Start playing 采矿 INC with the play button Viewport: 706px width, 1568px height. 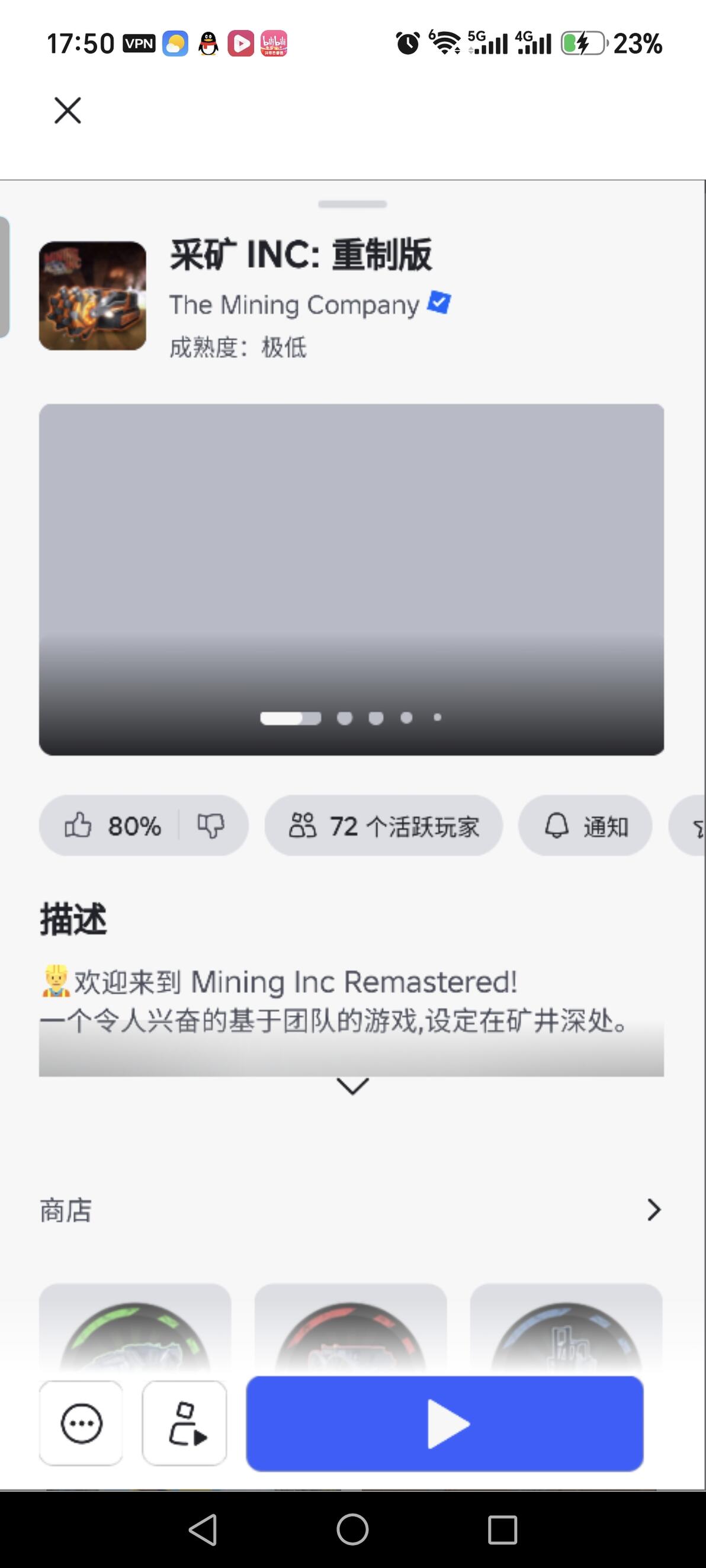[445, 1423]
